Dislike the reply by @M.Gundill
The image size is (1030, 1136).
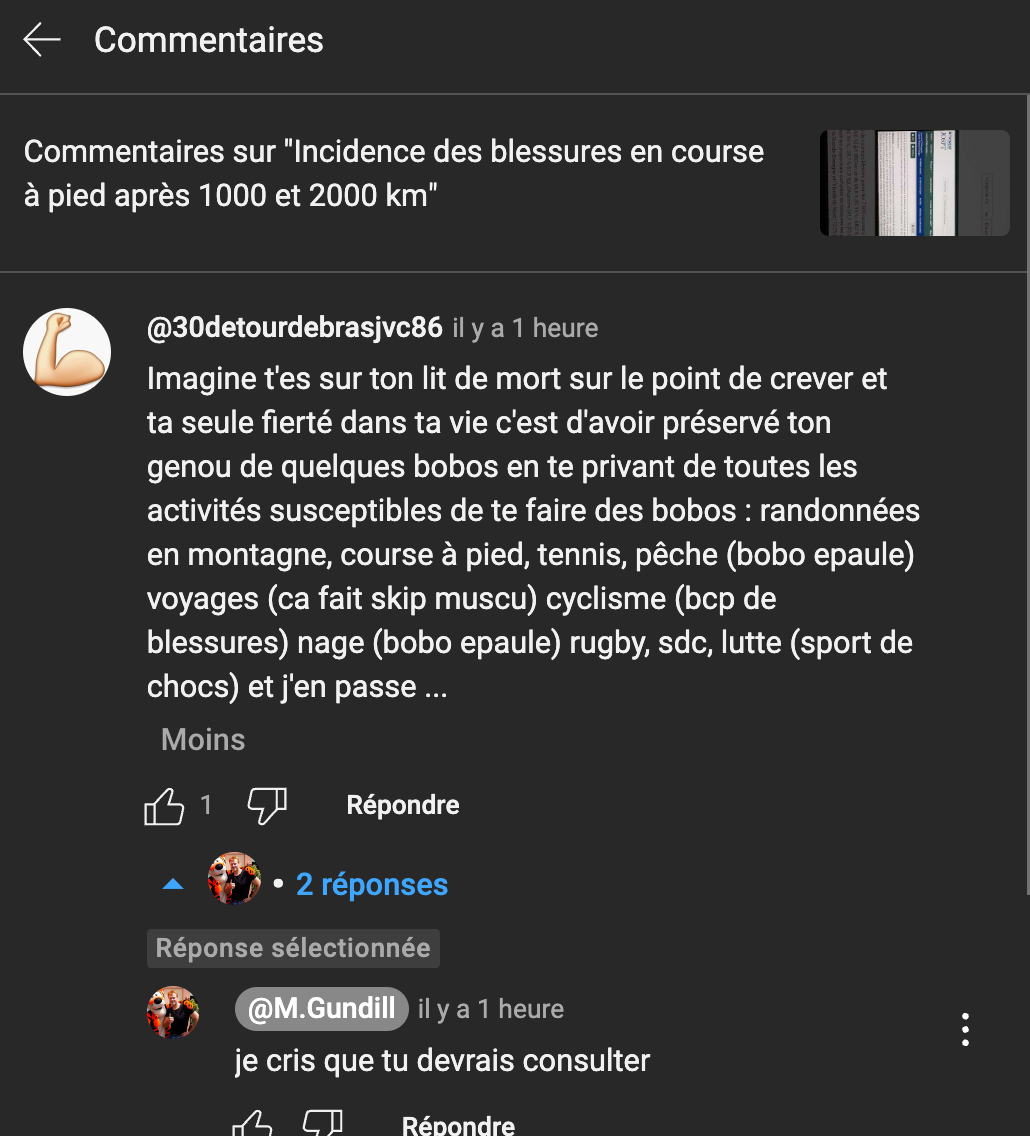[x=323, y=1124]
